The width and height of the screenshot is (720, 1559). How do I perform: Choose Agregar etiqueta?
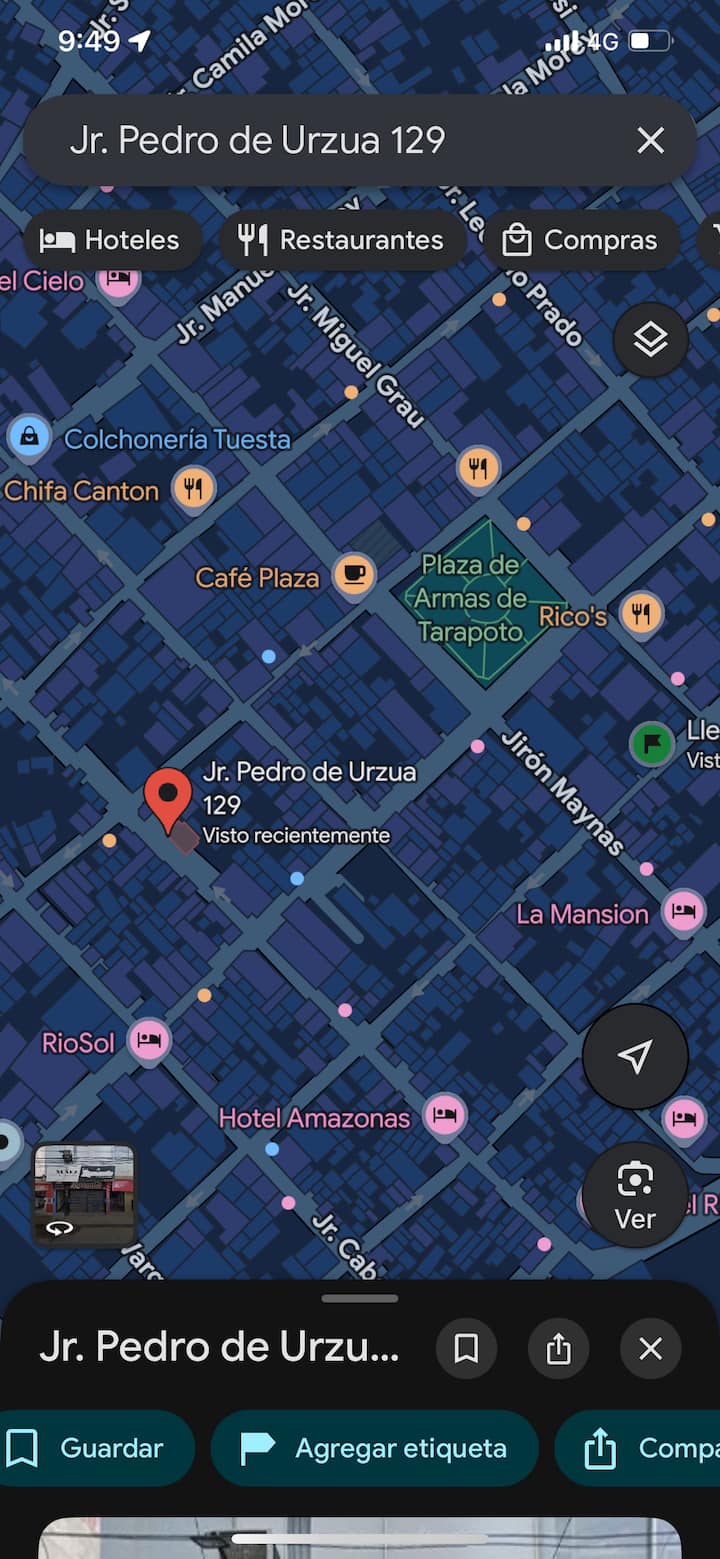[x=374, y=1448]
